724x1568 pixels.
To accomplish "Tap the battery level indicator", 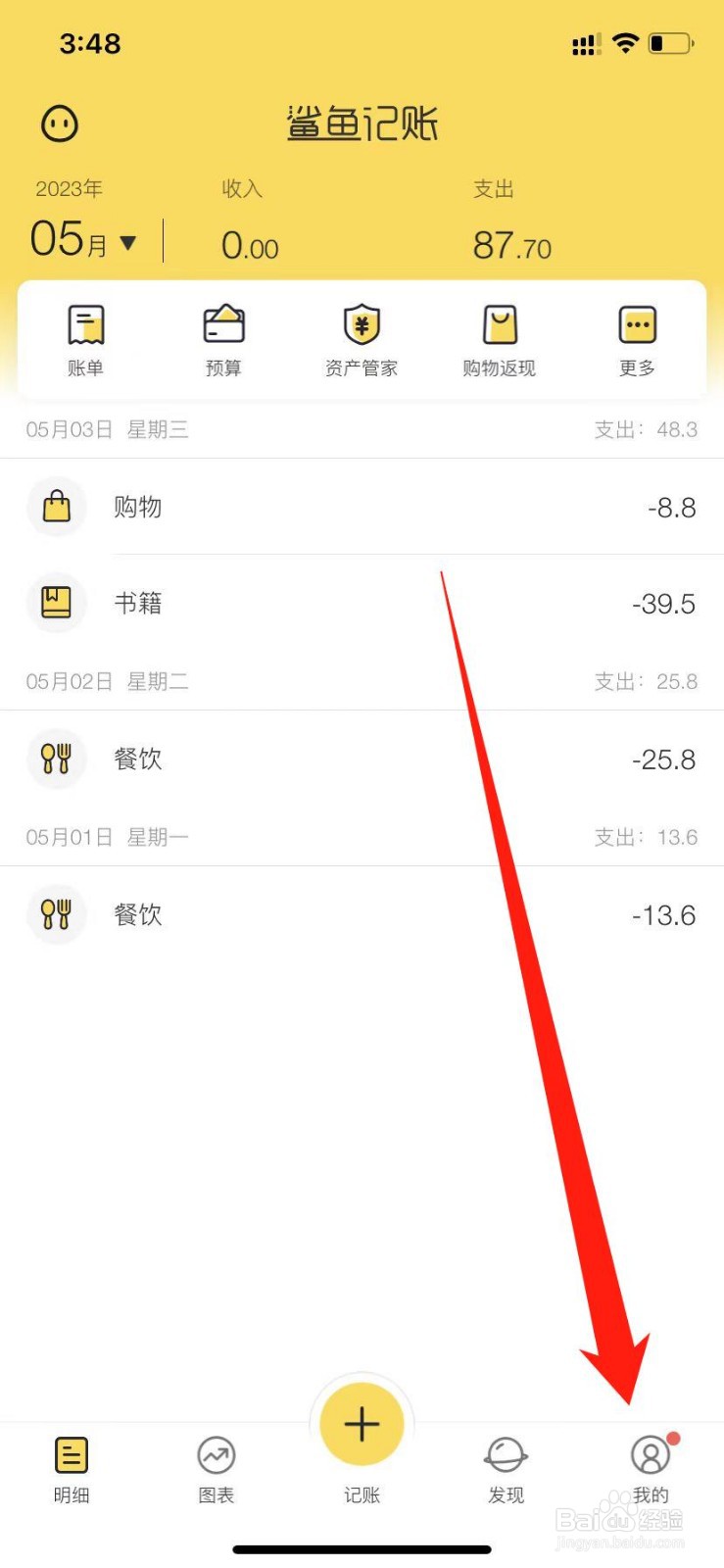I will click(x=670, y=43).
